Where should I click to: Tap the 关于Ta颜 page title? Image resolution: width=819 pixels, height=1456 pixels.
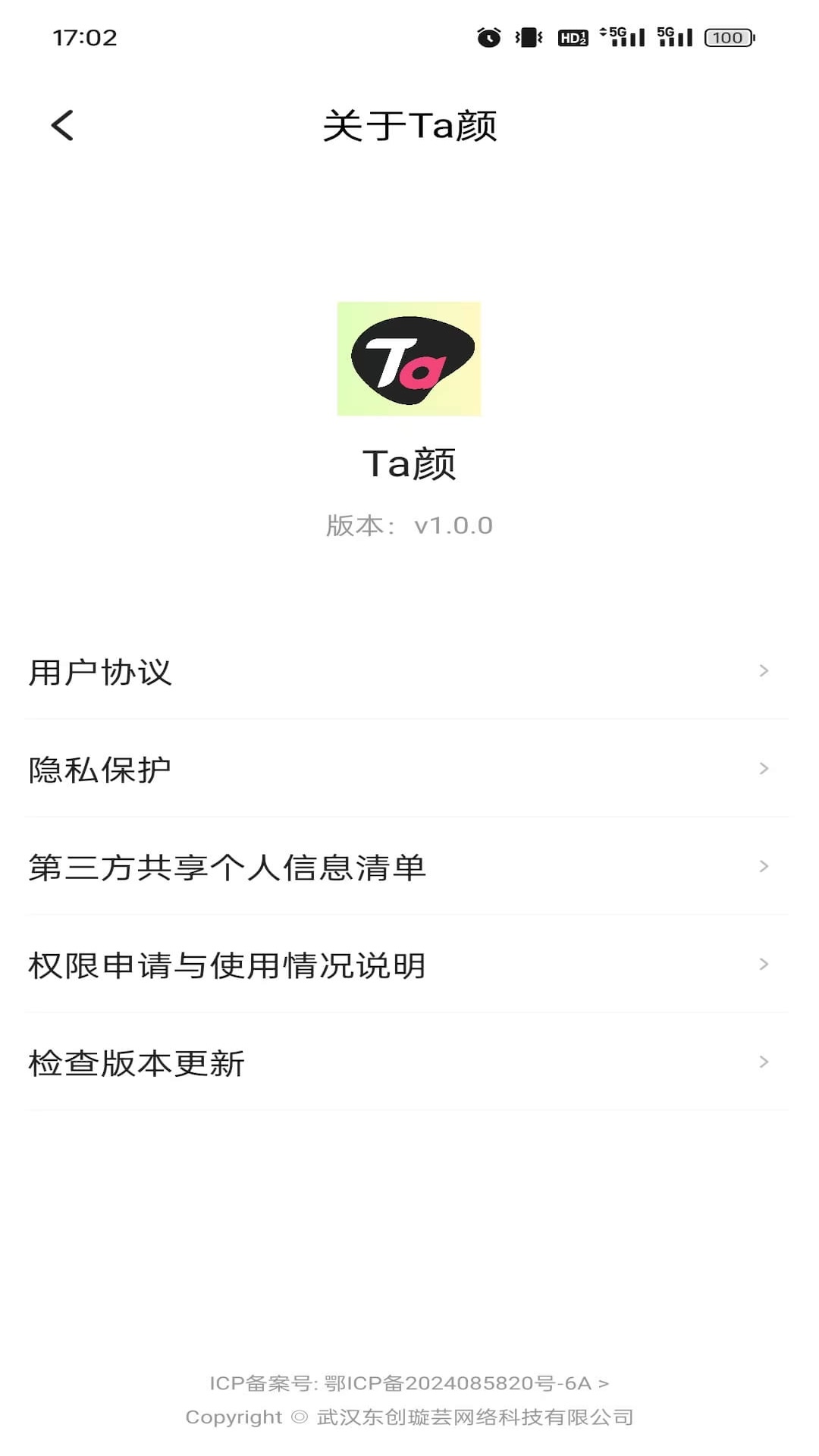[409, 126]
